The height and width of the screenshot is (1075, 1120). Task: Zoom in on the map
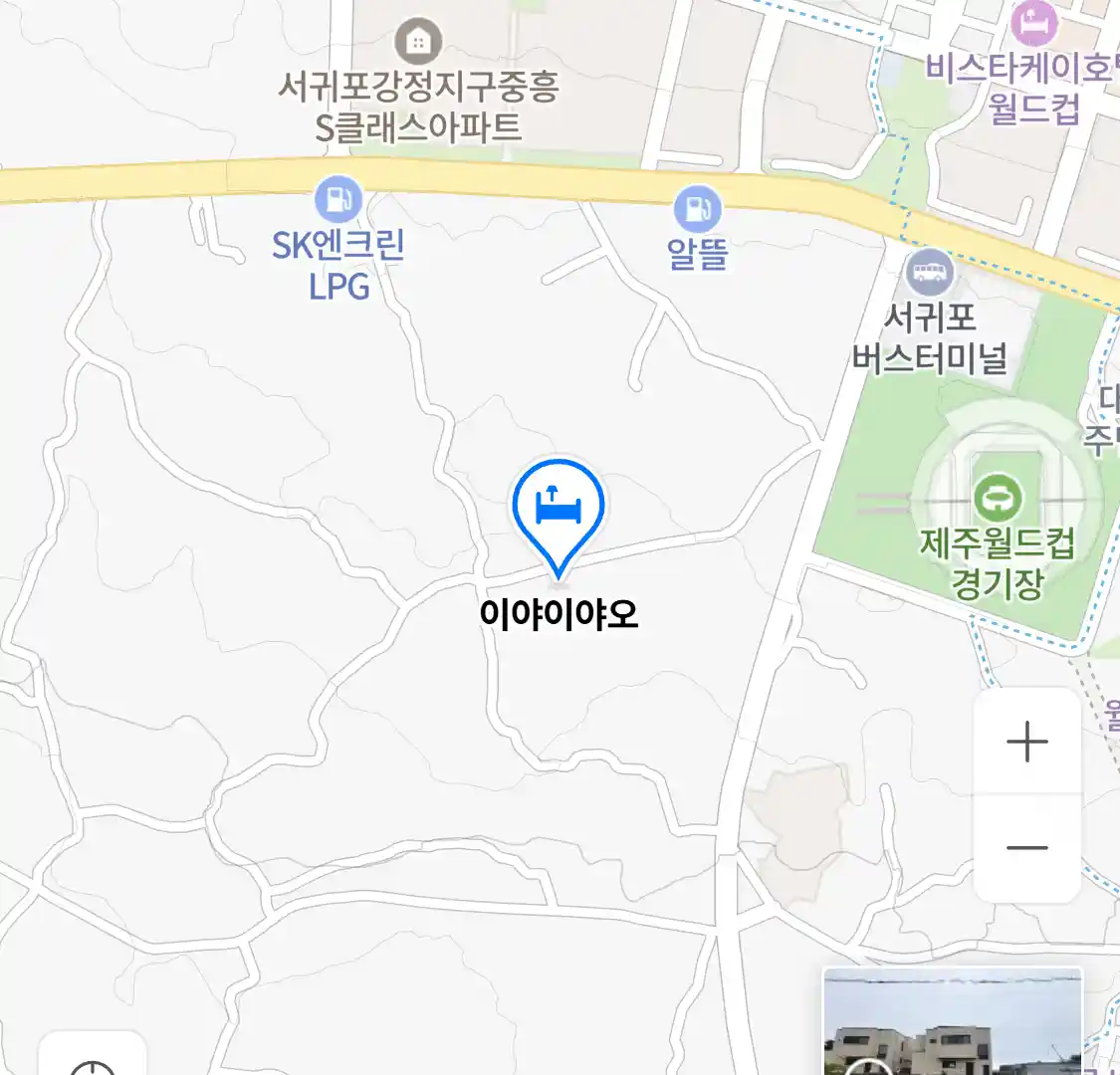[1026, 743]
